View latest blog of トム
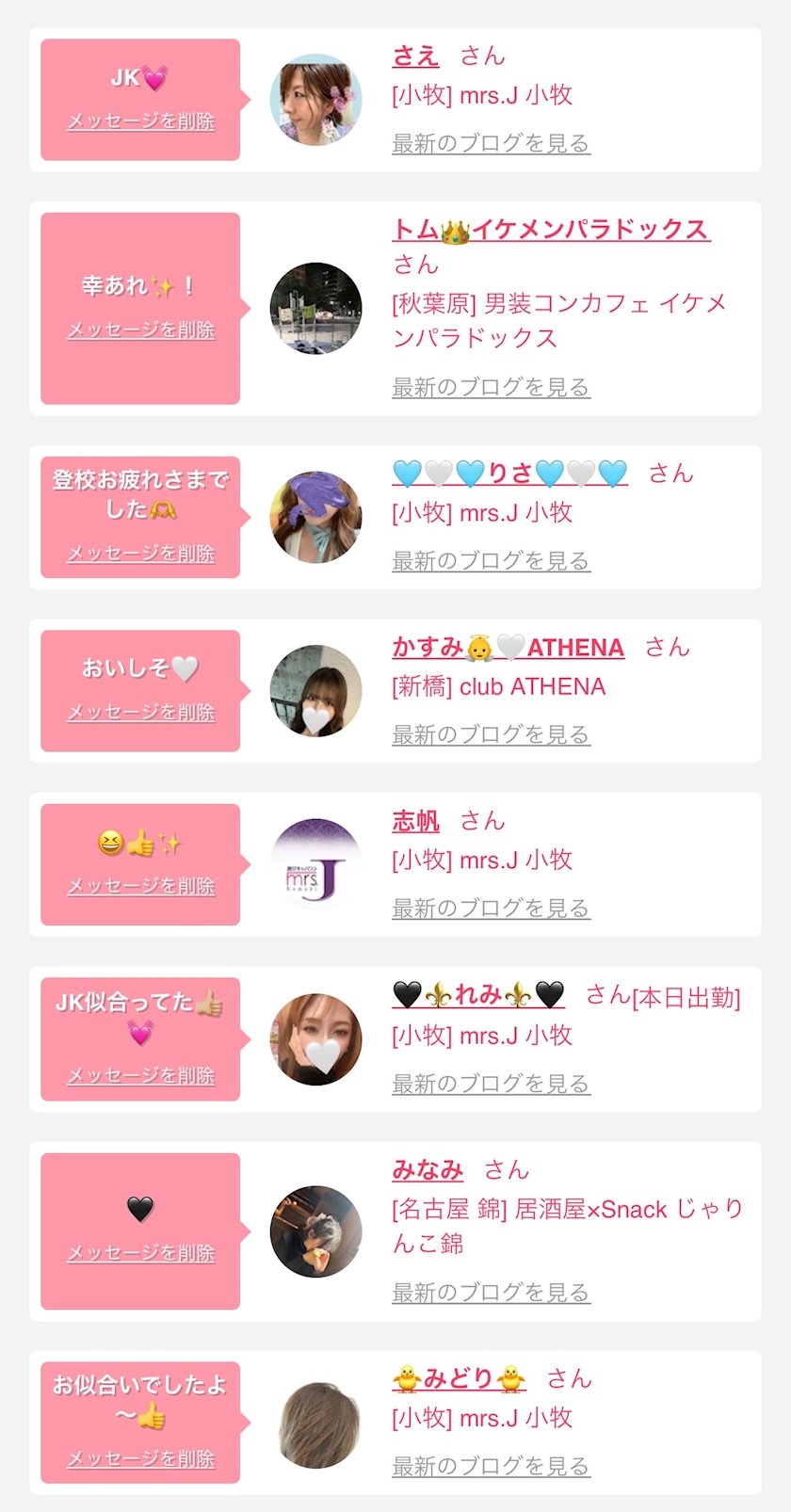 (491, 387)
